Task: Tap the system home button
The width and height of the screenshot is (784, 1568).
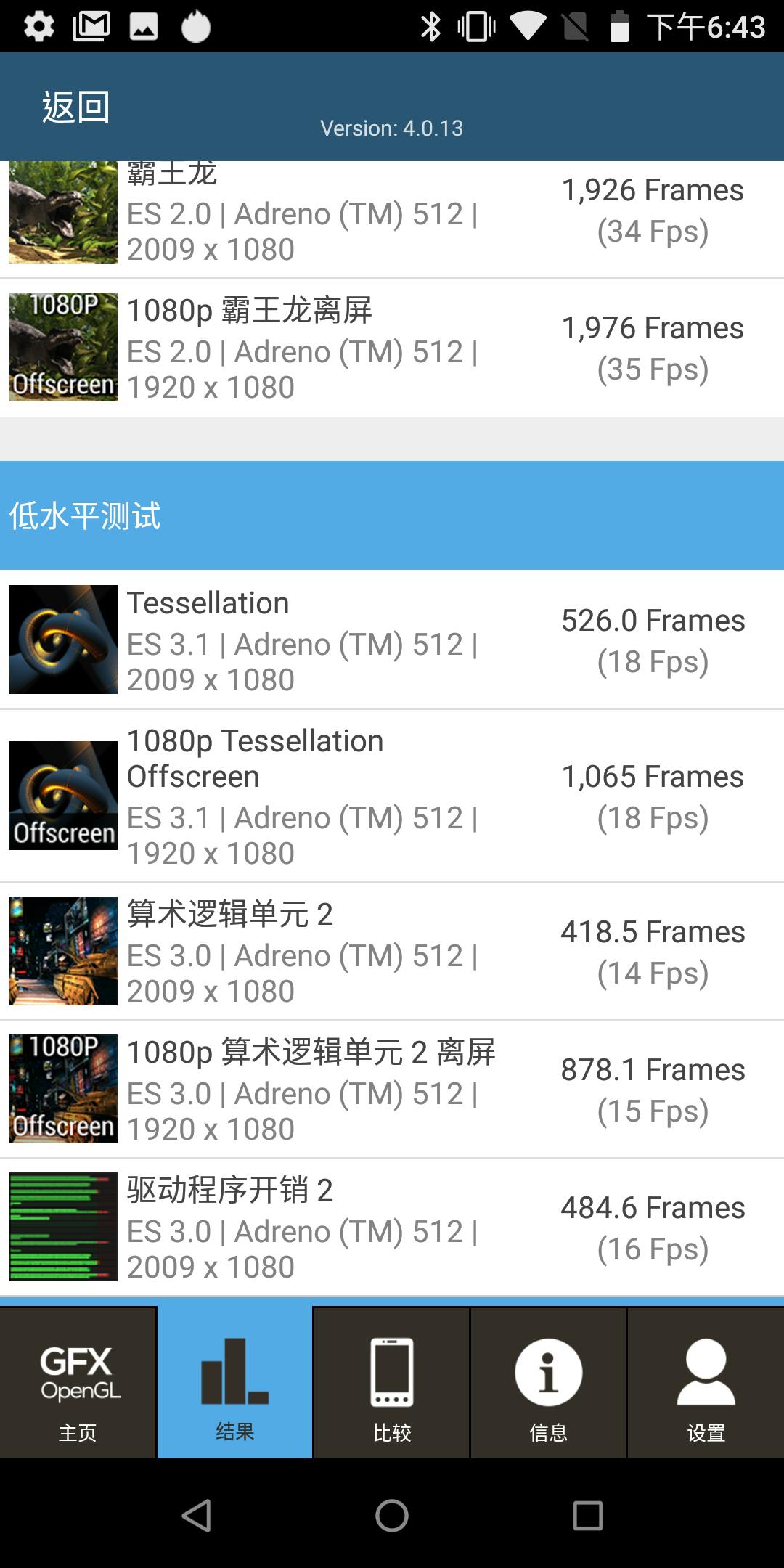Action: pos(392,1516)
